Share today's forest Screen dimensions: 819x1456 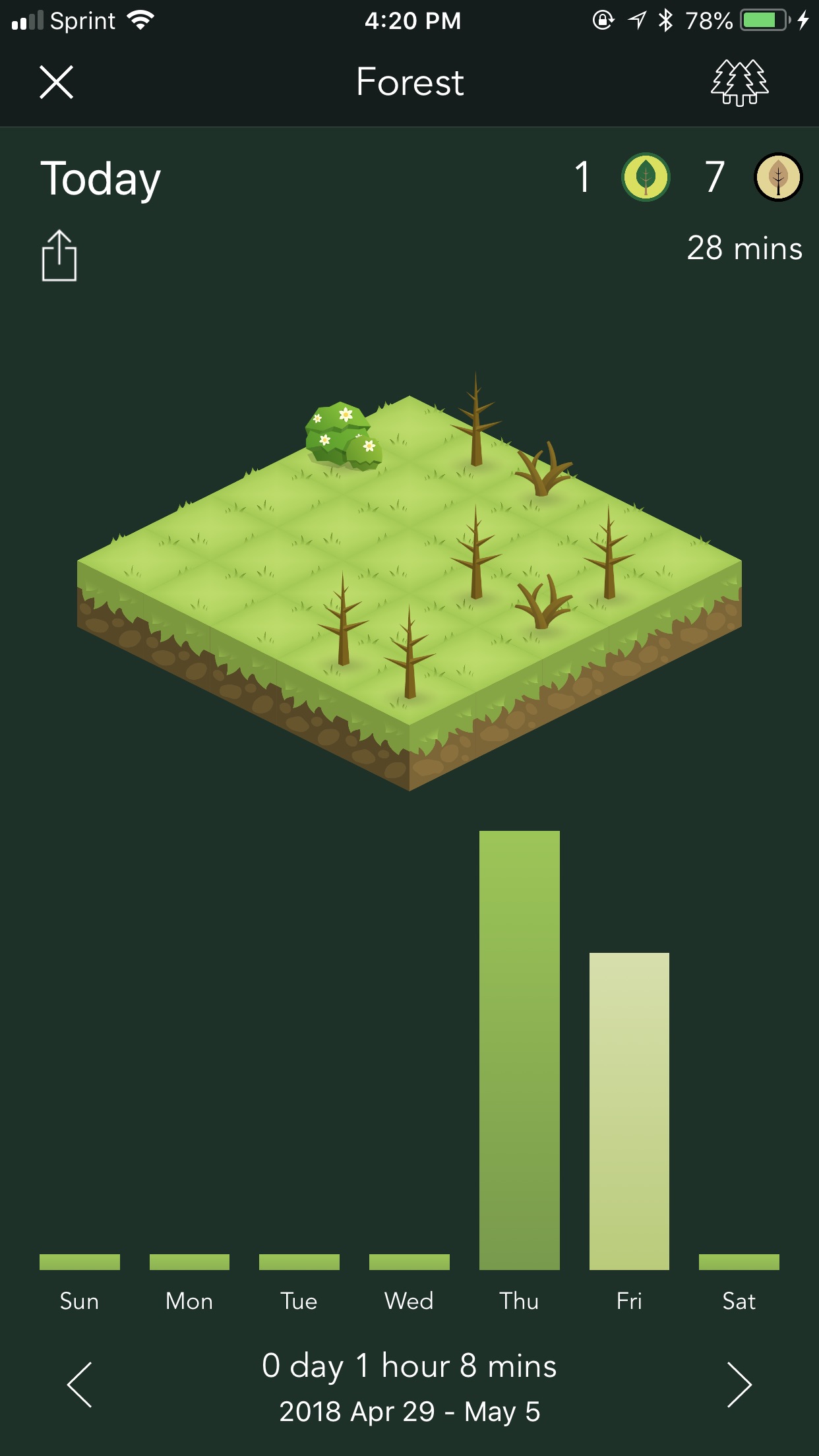click(59, 255)
